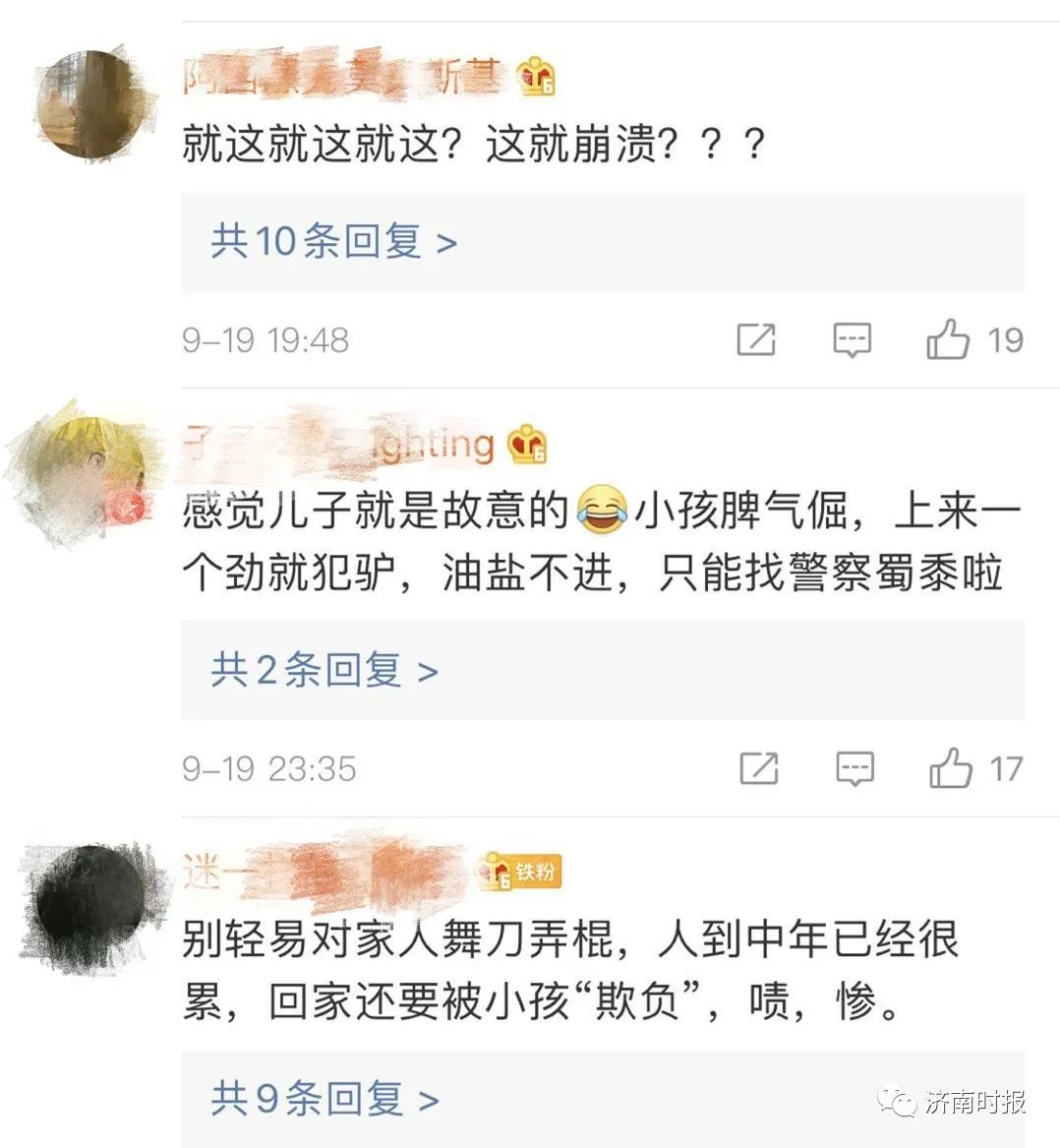
Task: Select the timestamp 9-19 19:48
Action: [x=265, y=340]
